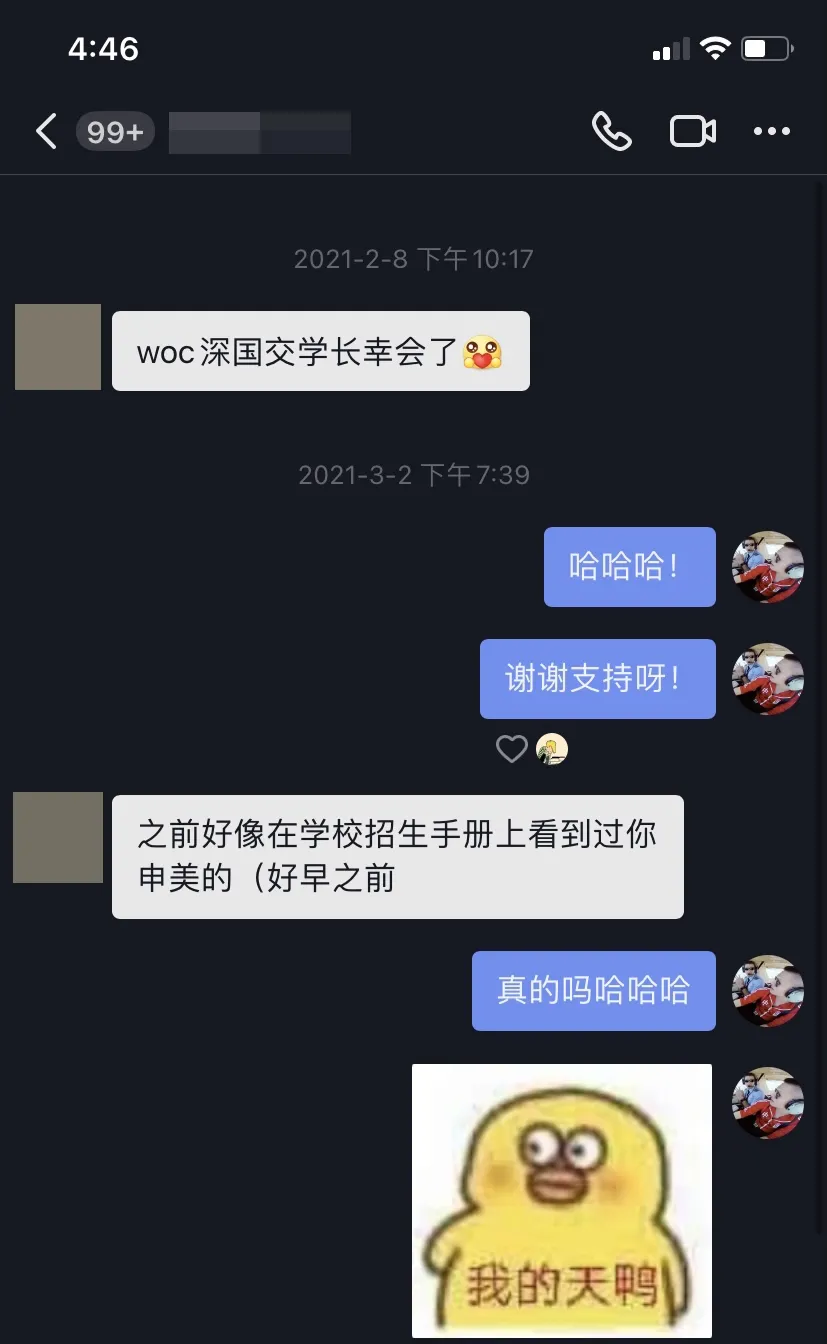Image resolution: width=827 pixels, height=1344 pixels.
Task: Open the 我的天鸭 duck sticker image
Action: pyautogui.click(x=561, y=1200)
